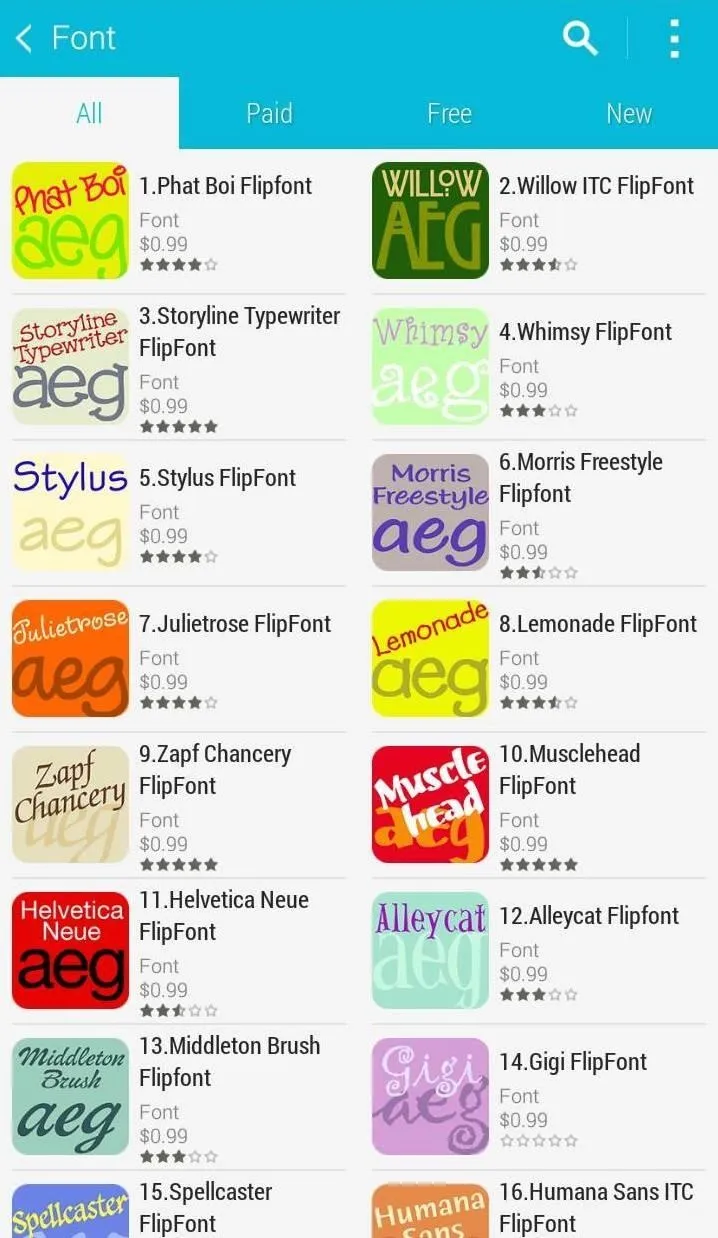Screen dimensions: 718x1238
Task: Open the search magnifier icon
Action: pos(580,39)
